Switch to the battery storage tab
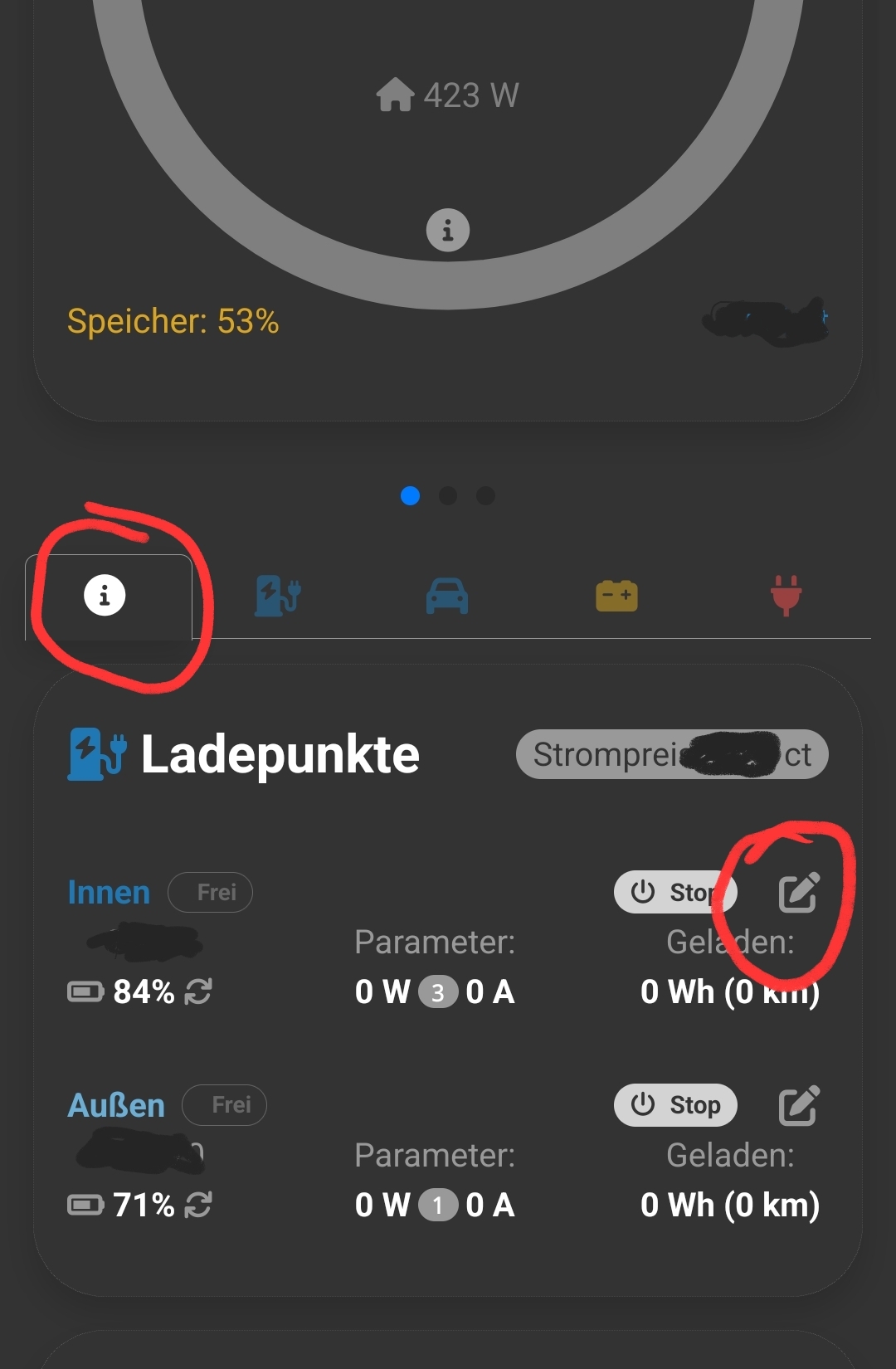This screenshot has width=896, height=1369. 616,596
